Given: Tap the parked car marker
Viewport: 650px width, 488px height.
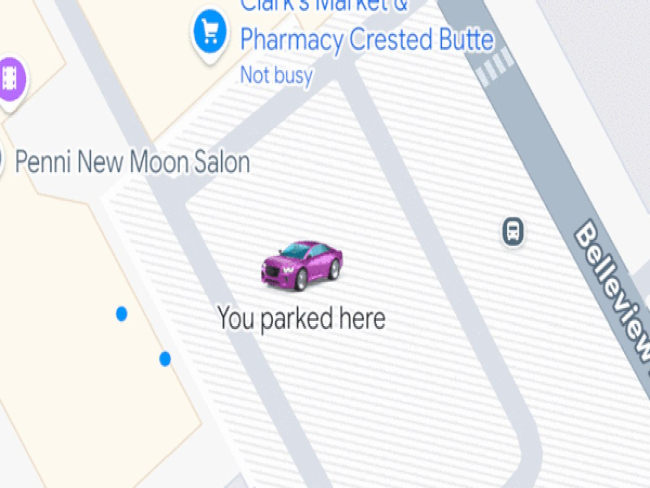Looking at the screenshot, I should coord(302,264).
